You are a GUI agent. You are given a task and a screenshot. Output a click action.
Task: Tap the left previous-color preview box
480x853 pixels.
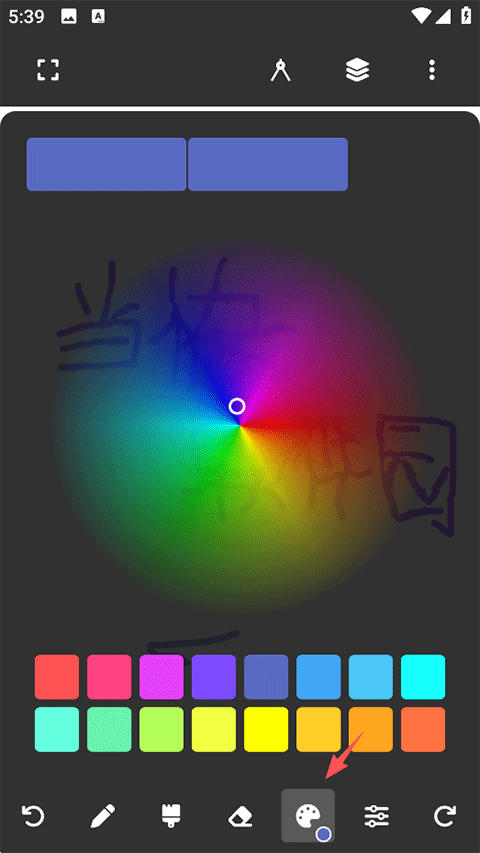click(x=107, y=164)
